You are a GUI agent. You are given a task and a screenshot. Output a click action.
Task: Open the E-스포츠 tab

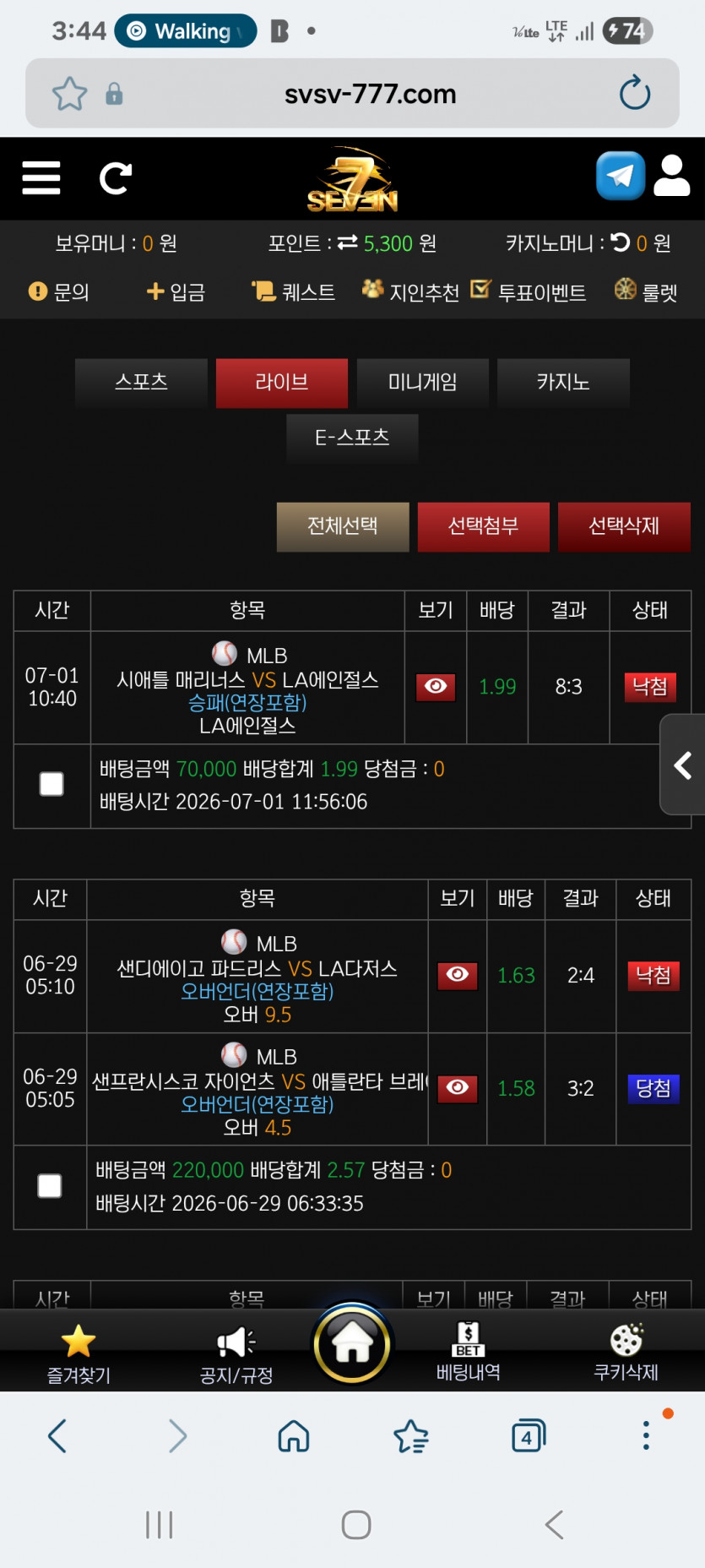pyautogui.click(x=352, y=438)
